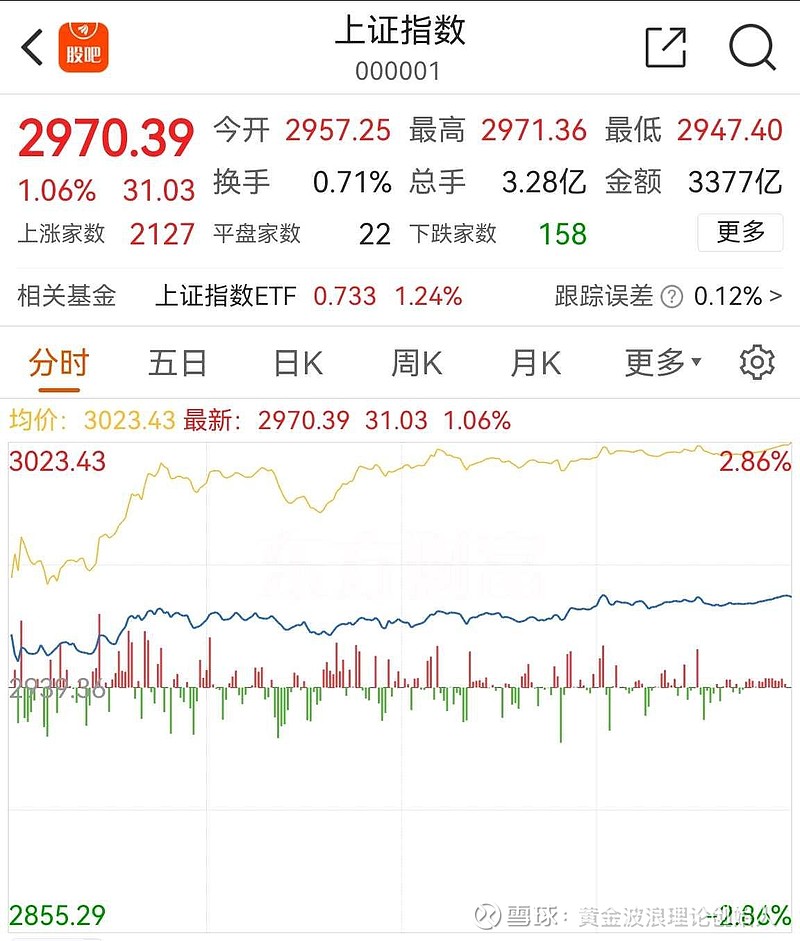Tap the index name 上证指数 title
800x941 pixels.
point(400,33)
